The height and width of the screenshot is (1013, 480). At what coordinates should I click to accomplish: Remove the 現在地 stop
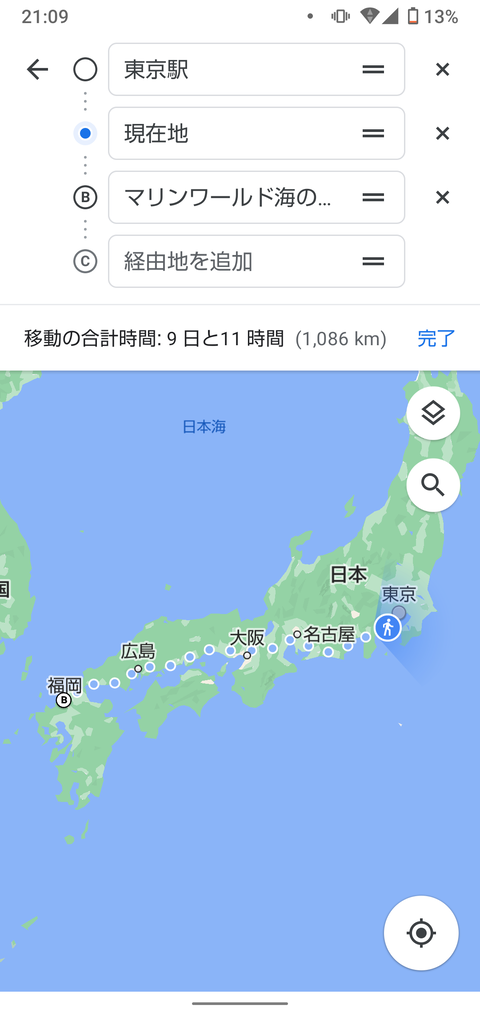(442, 134)
